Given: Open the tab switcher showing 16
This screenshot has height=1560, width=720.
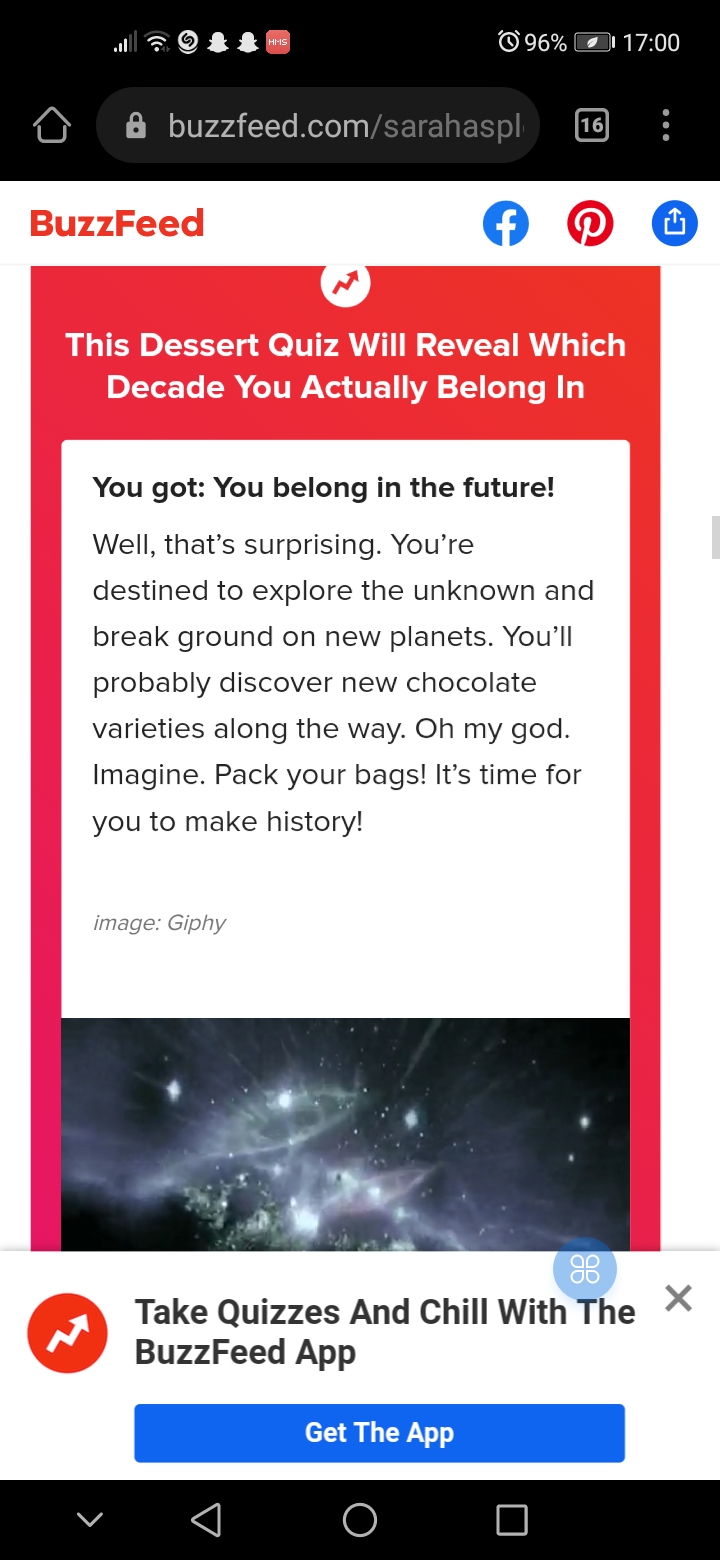Looking at the screenshot, I should pos(591,125).
